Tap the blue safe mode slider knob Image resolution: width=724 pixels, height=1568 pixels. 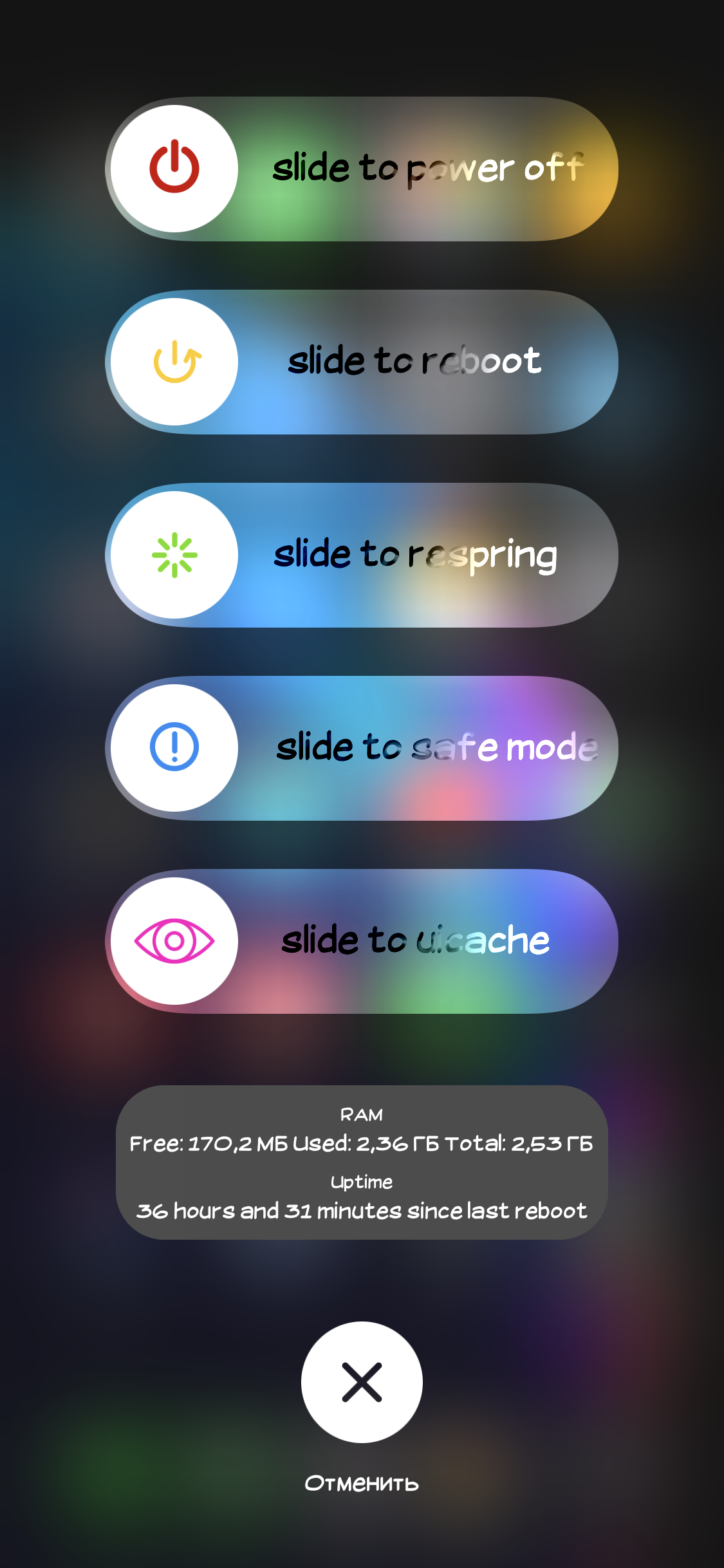174,748
